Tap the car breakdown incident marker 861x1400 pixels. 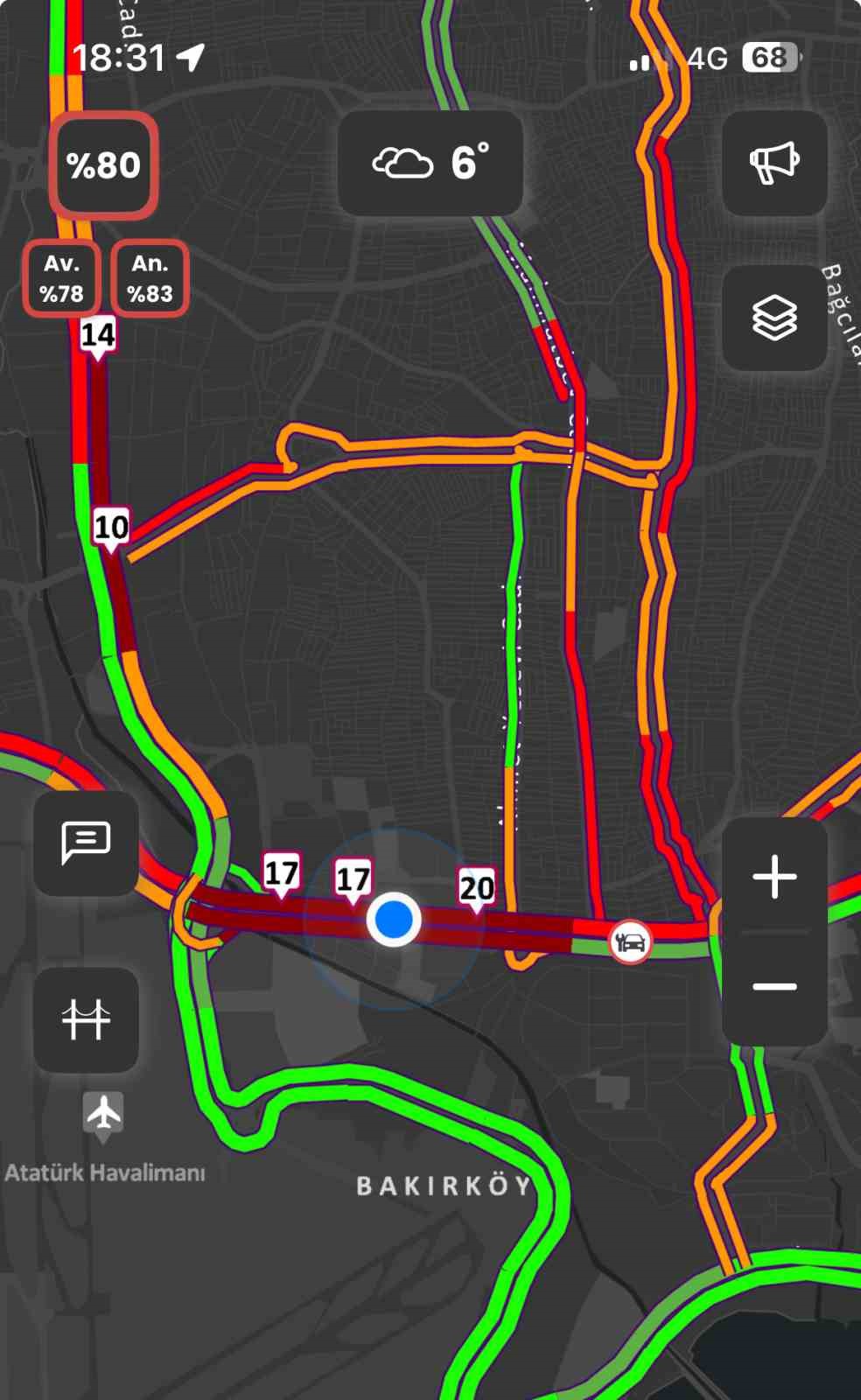[630, 942]
